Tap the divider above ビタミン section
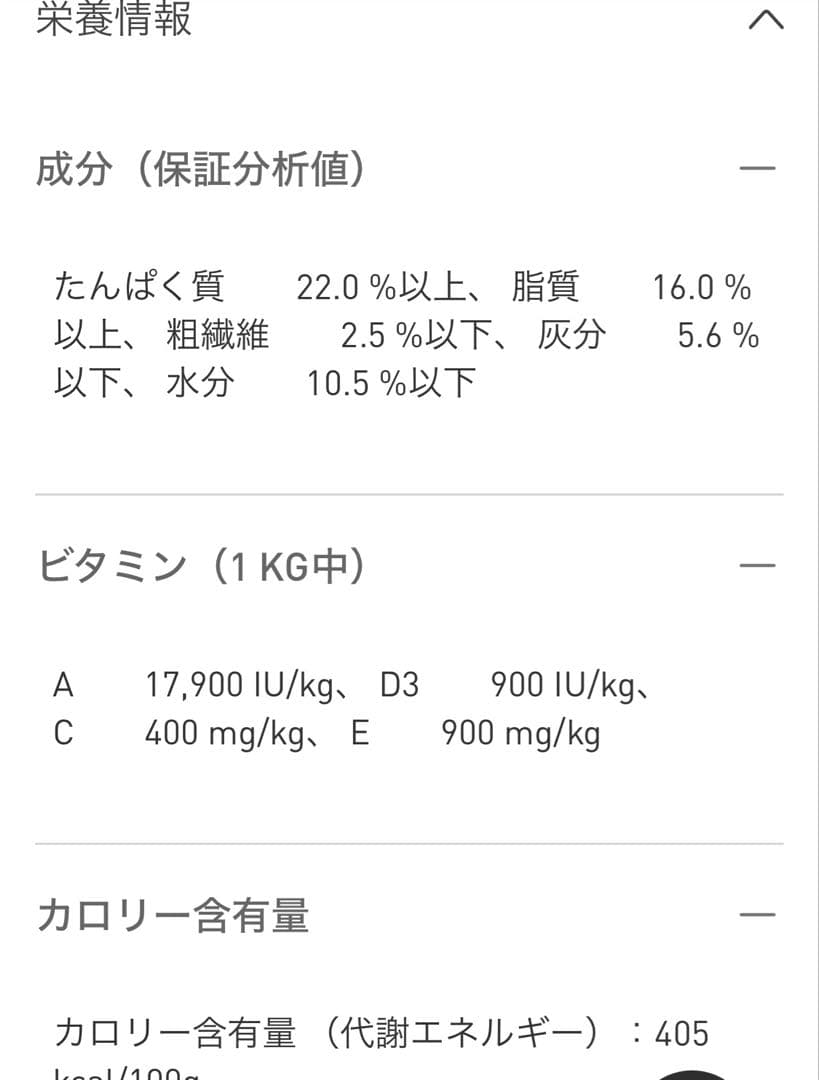The image size is (819, 1080). [410, 492]
